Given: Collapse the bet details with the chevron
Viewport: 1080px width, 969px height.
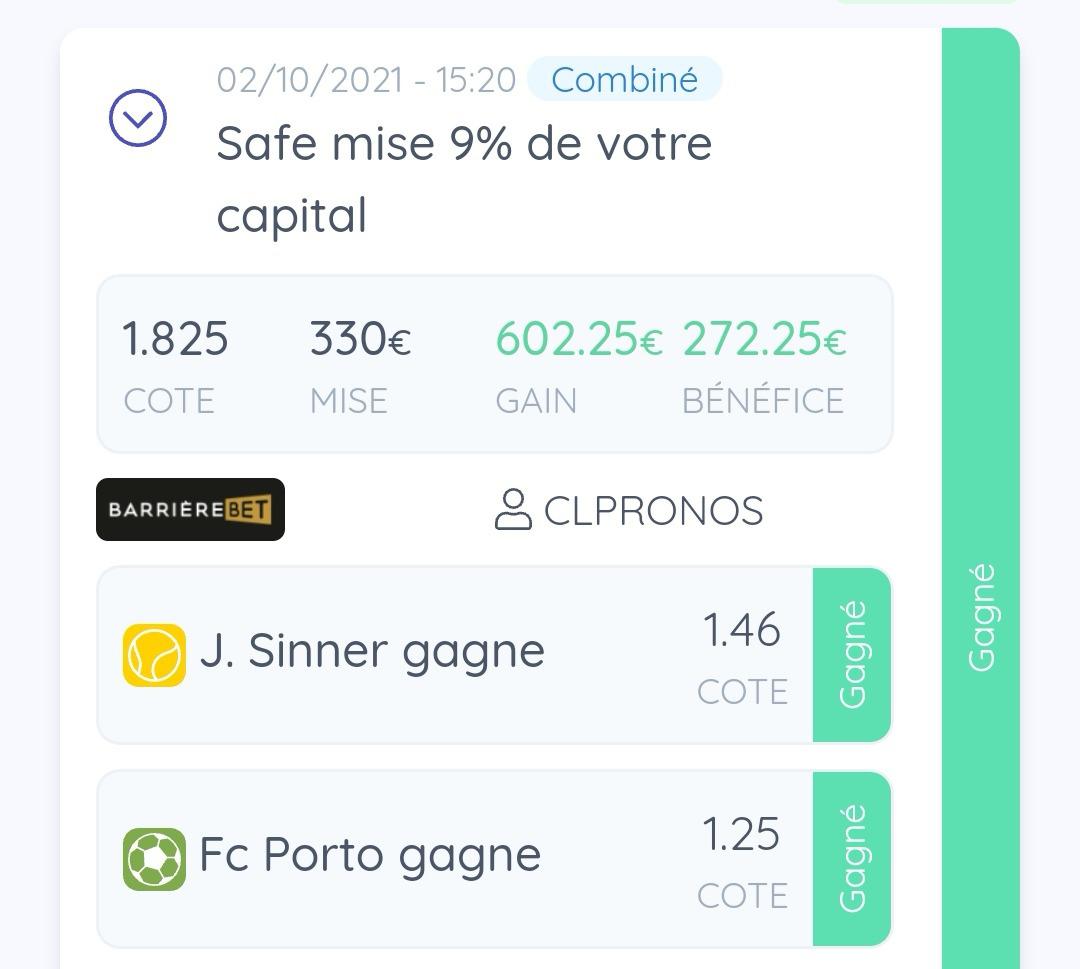Looking at the screenshot, I should tap(137, 118).
